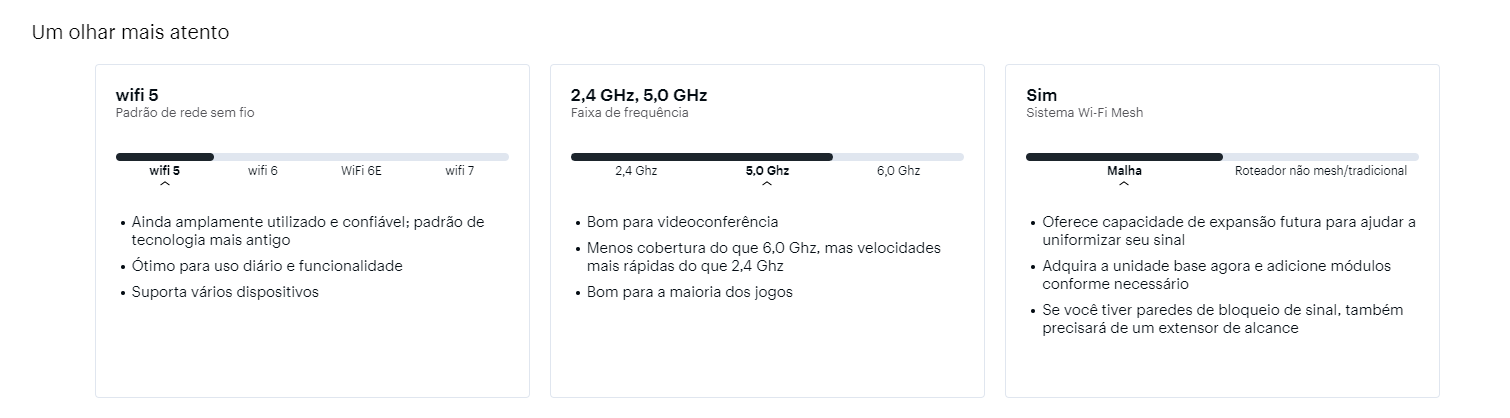1510x418 pixels.
Task: Select Roteador não mesh/tradicional option
Action: [x=1320, y=171]
